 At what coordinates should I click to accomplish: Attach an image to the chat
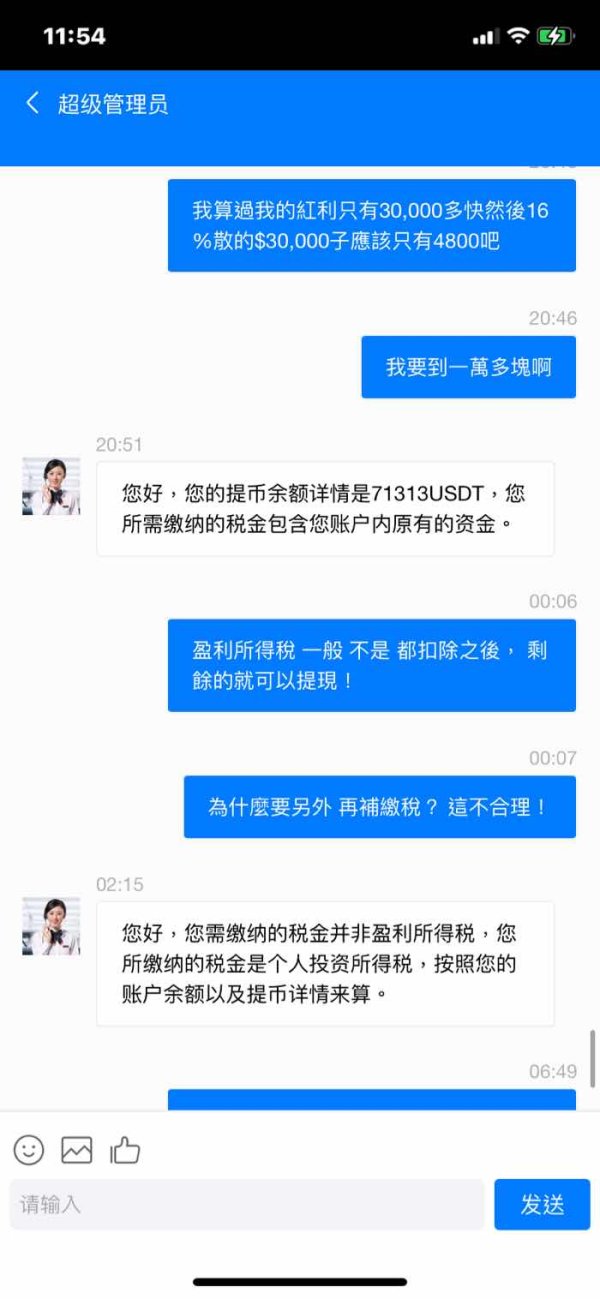[77, 1150]
